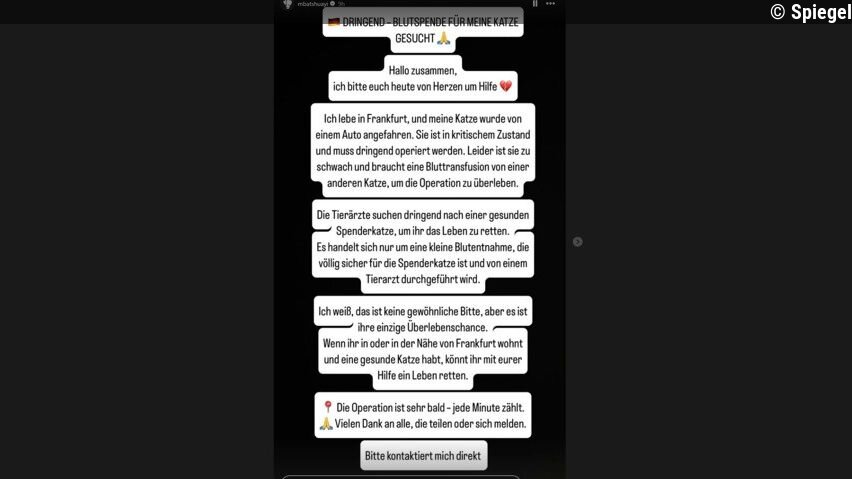Pause the story playback
Viewport: 852px width, 479px height.
(535, 4)
